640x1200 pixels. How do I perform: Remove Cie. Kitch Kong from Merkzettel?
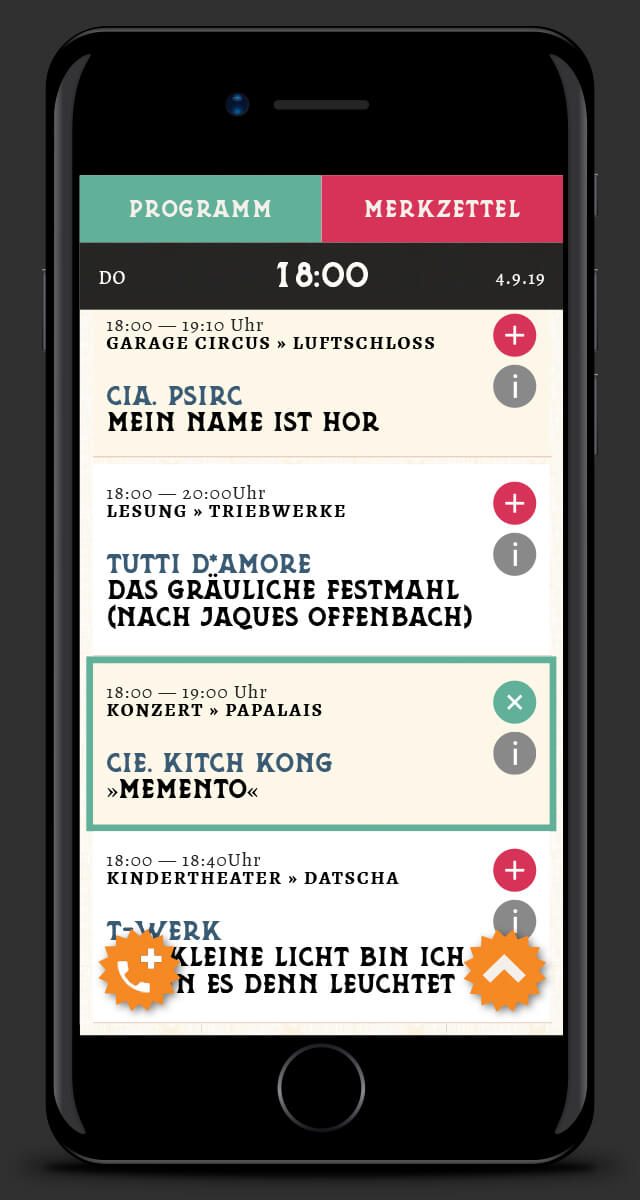(514, 703)
